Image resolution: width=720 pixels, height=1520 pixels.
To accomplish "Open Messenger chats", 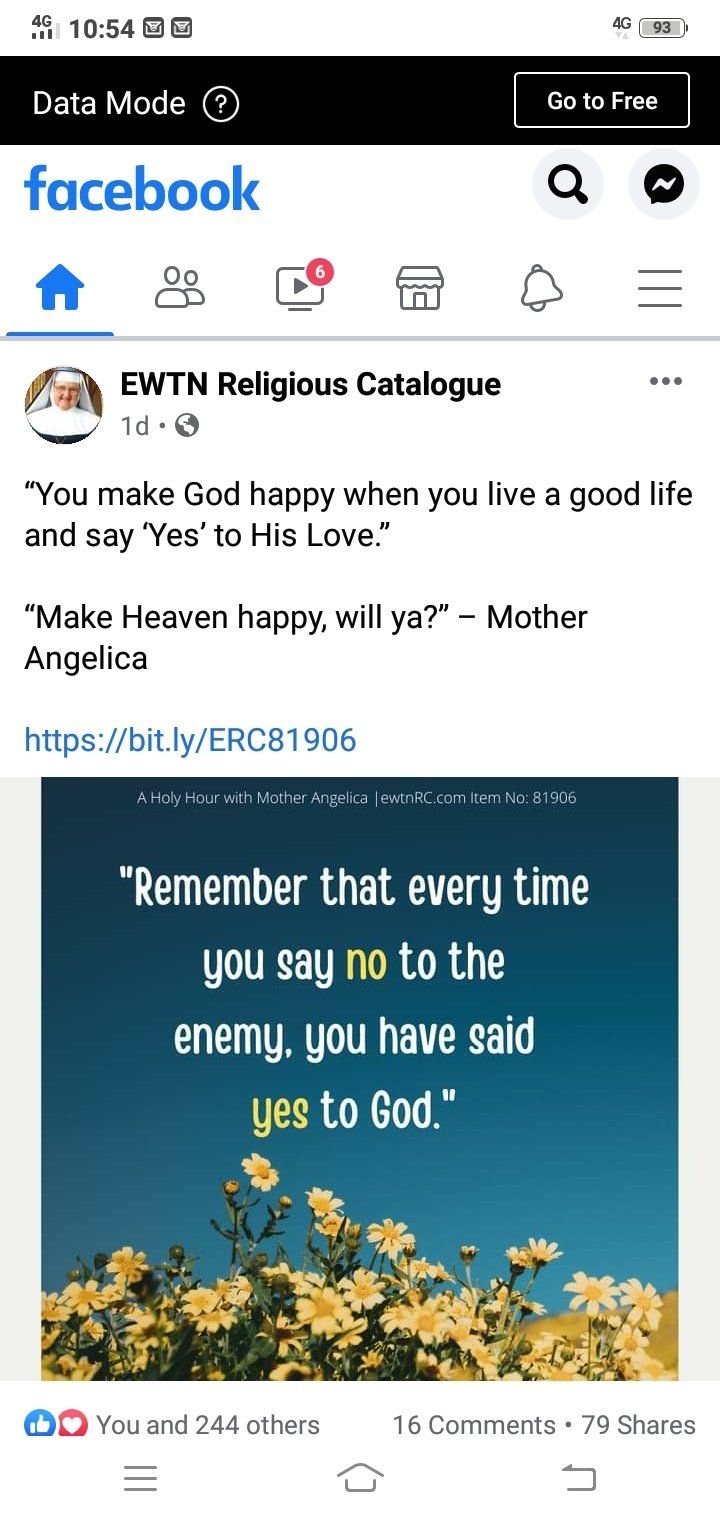I will coord(663,184).
